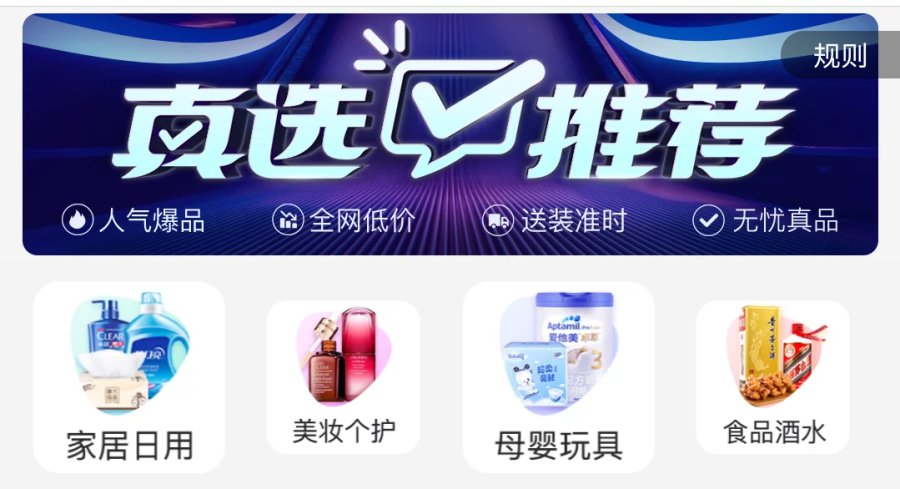Browse the 母婴玩具 category
This screenshot has width=900, height=489.
point(558,377)
